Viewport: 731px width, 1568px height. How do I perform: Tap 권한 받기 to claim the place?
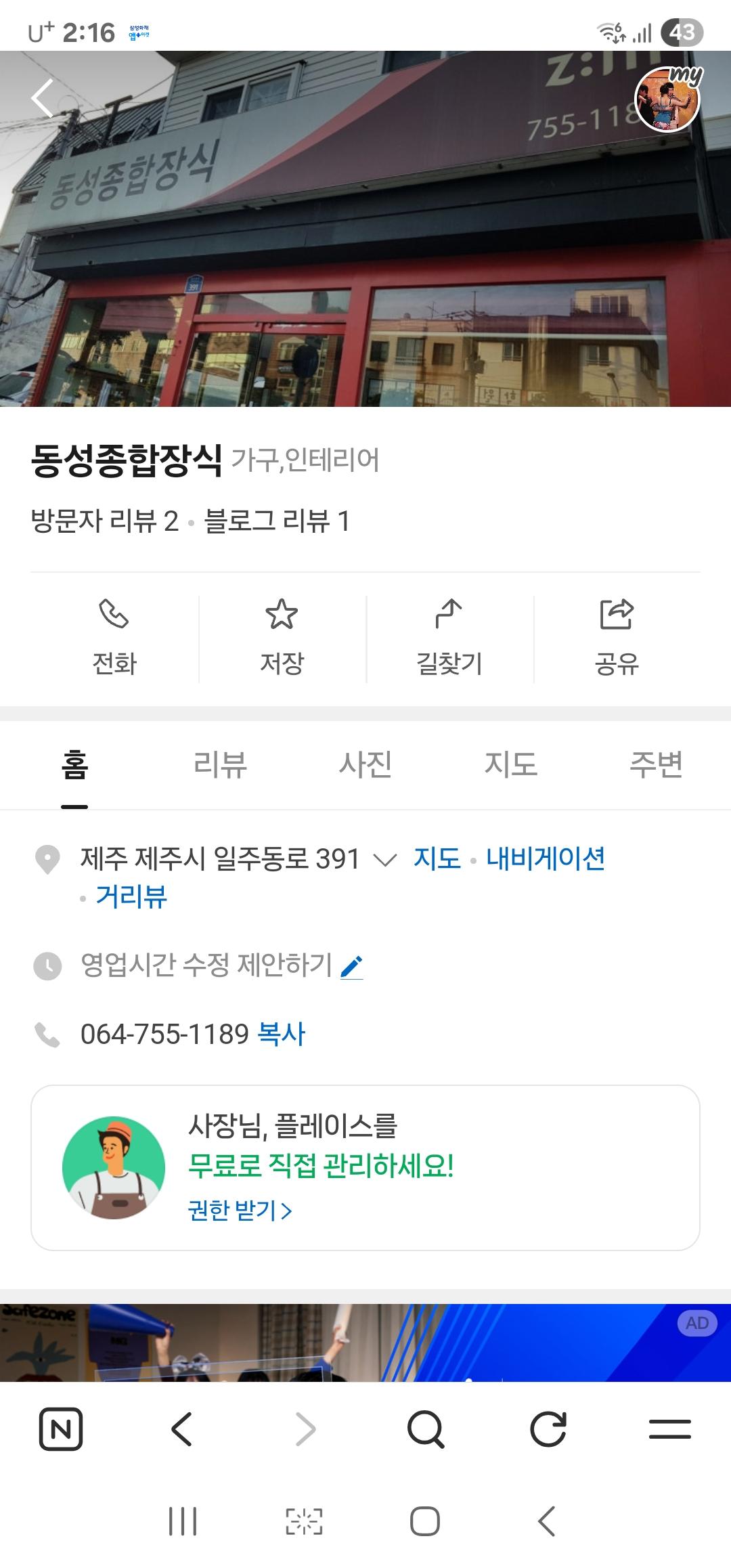click(x=240, y=1210)
